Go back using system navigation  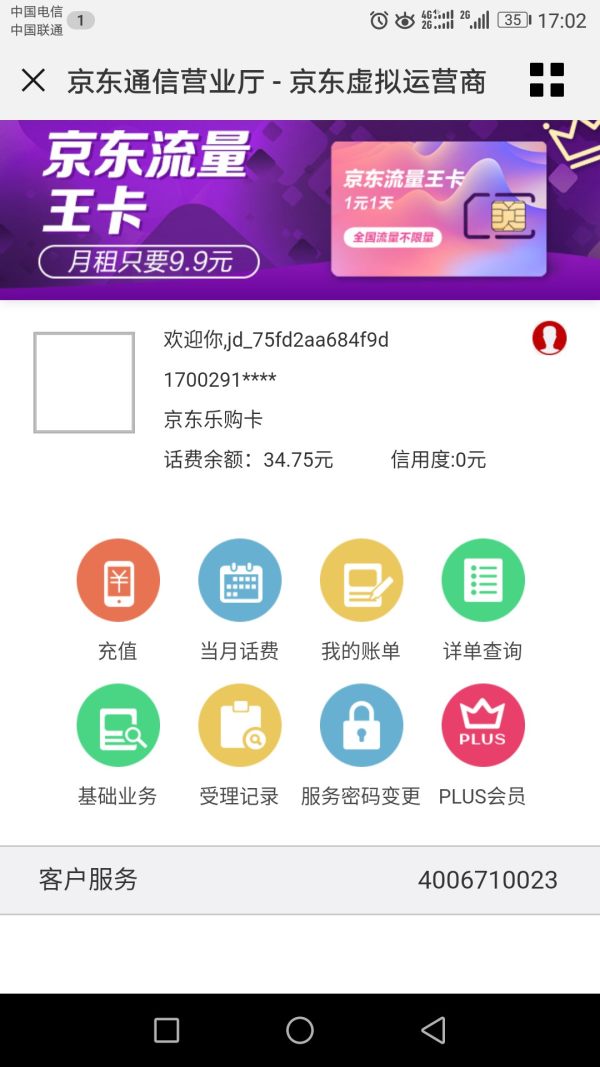433,1030
